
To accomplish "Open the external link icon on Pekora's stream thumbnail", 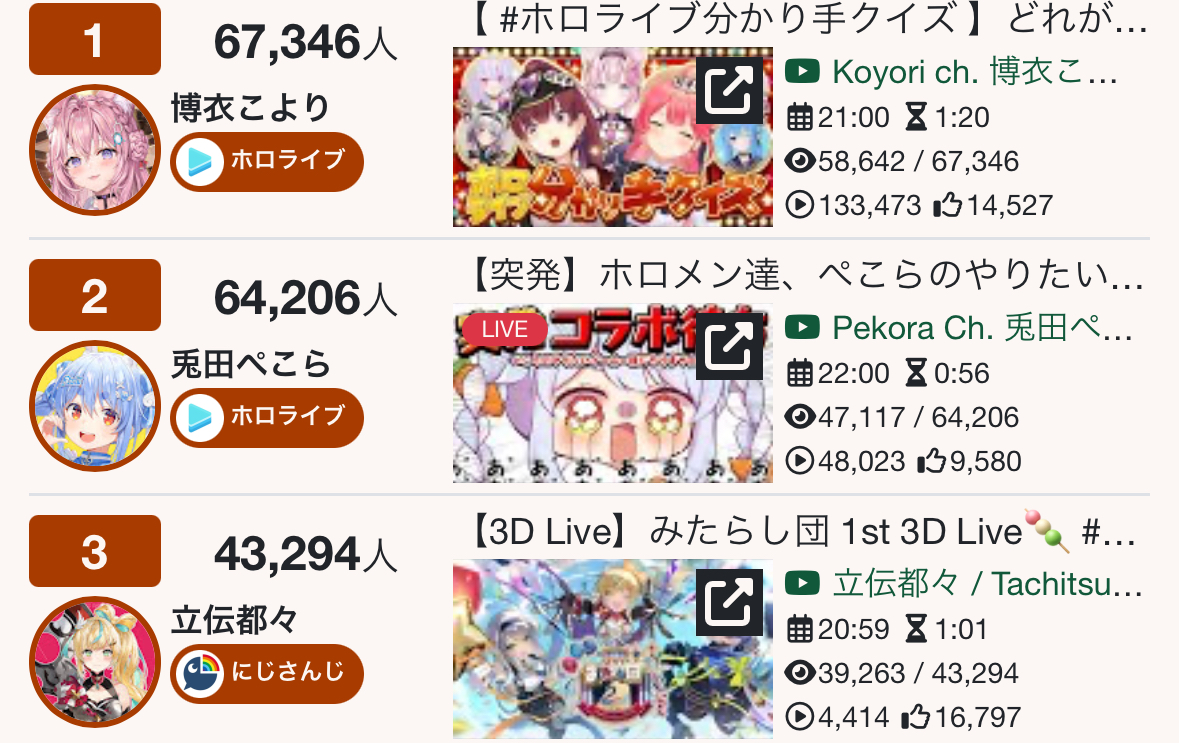I will (729, 346).
